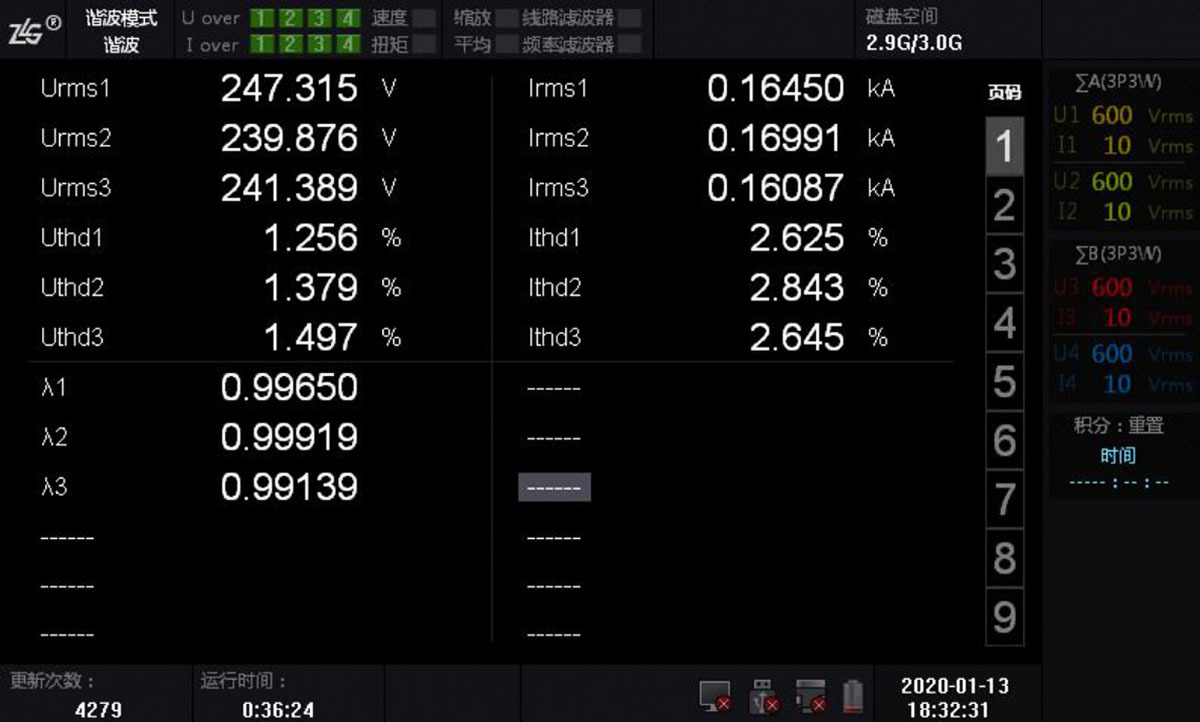Image resolution: width=1200 pixels, height=722 pixels.
Task: Switch to page 9
Action: coord(1004,617)
